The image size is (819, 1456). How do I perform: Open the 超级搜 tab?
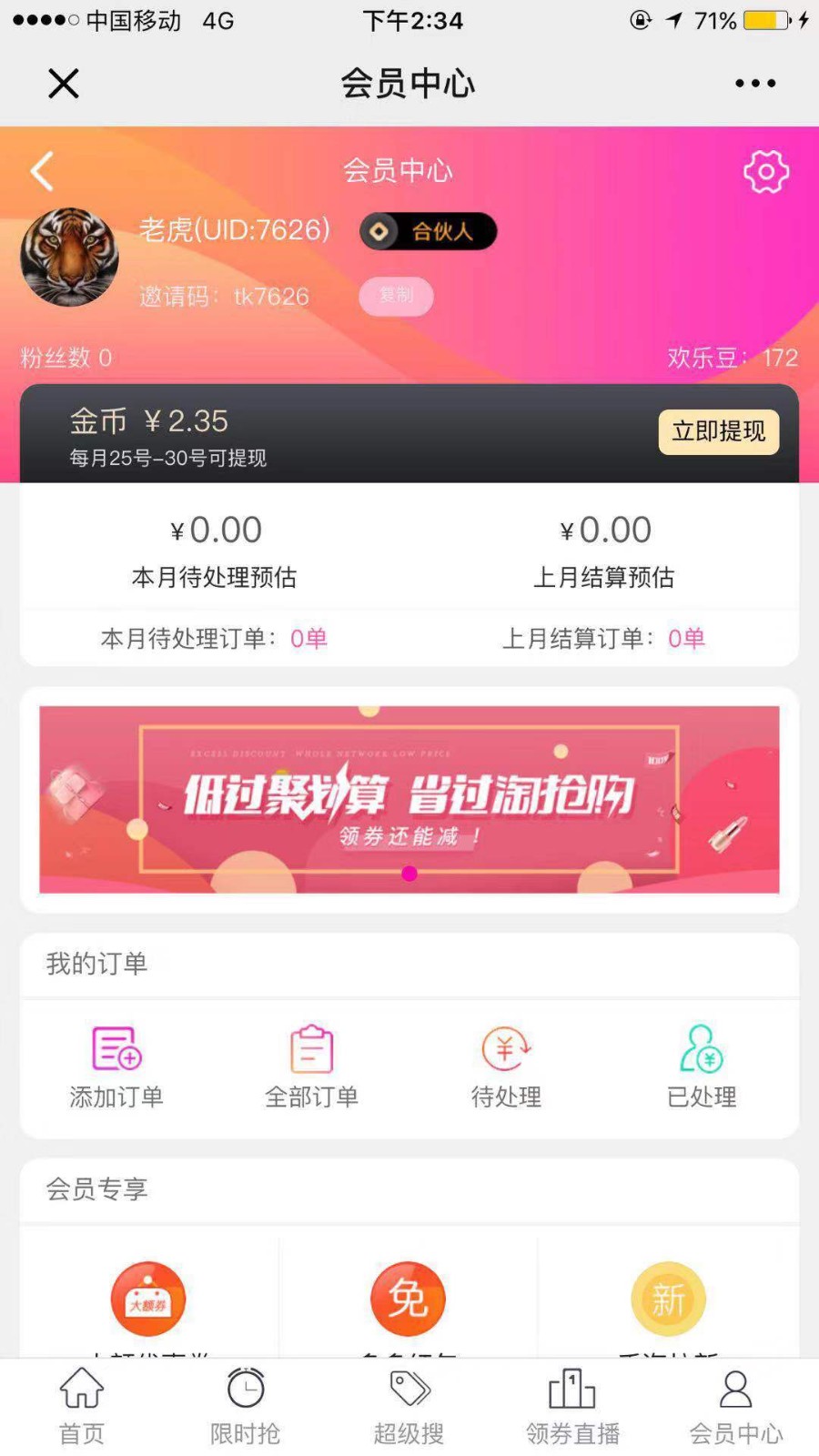[x=409, y=1406]
